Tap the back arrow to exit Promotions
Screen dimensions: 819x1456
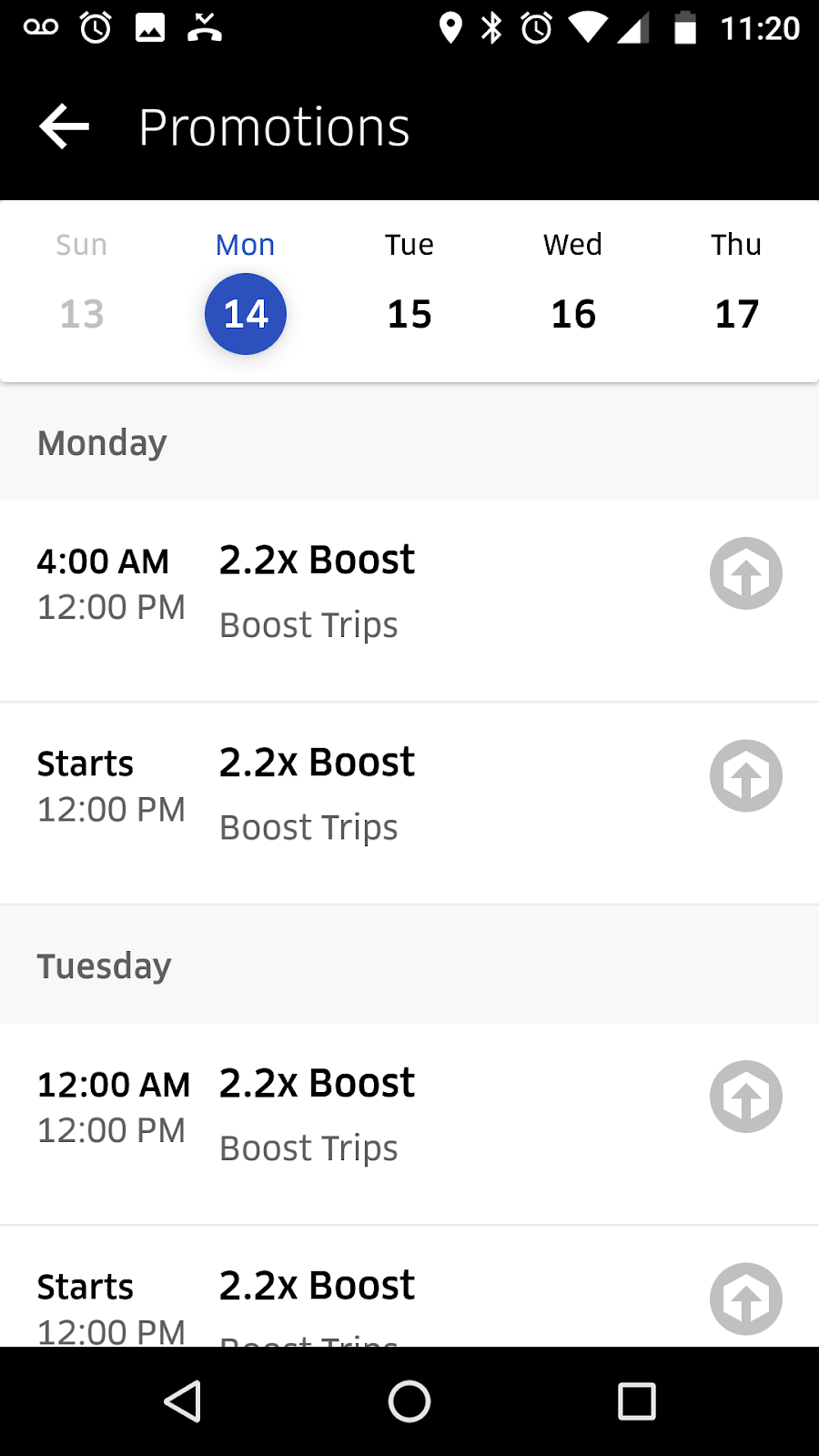click(x=62, y=126)
